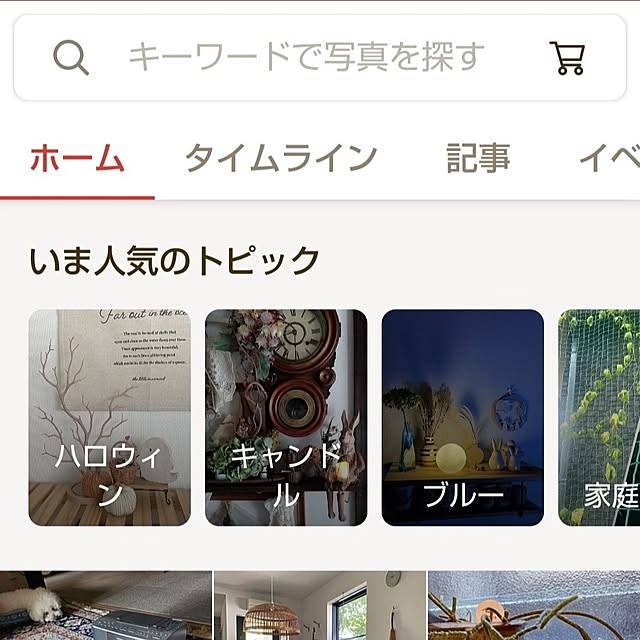The width and height of the screenshot is (640, 640).
Task: Open the photo of the white dog
Action: click(x=105, y=606)
